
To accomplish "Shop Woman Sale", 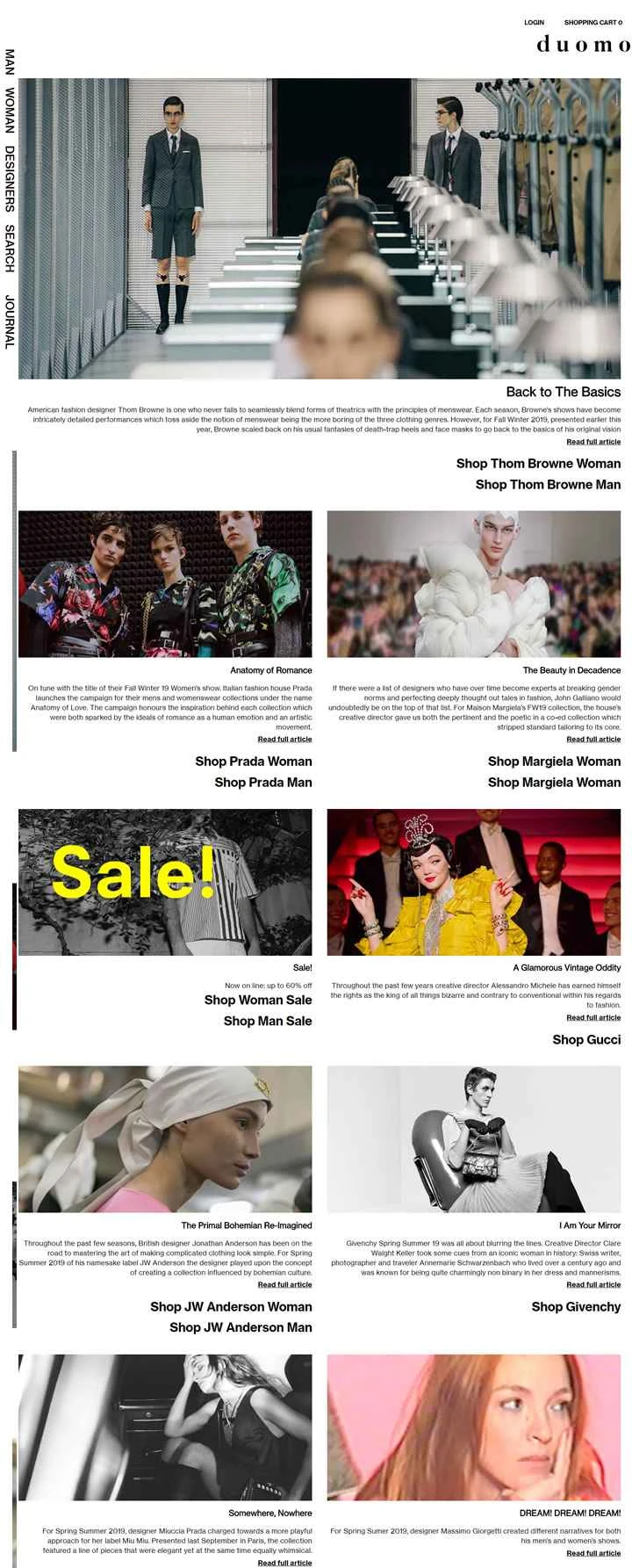I will click(258, 1000).
